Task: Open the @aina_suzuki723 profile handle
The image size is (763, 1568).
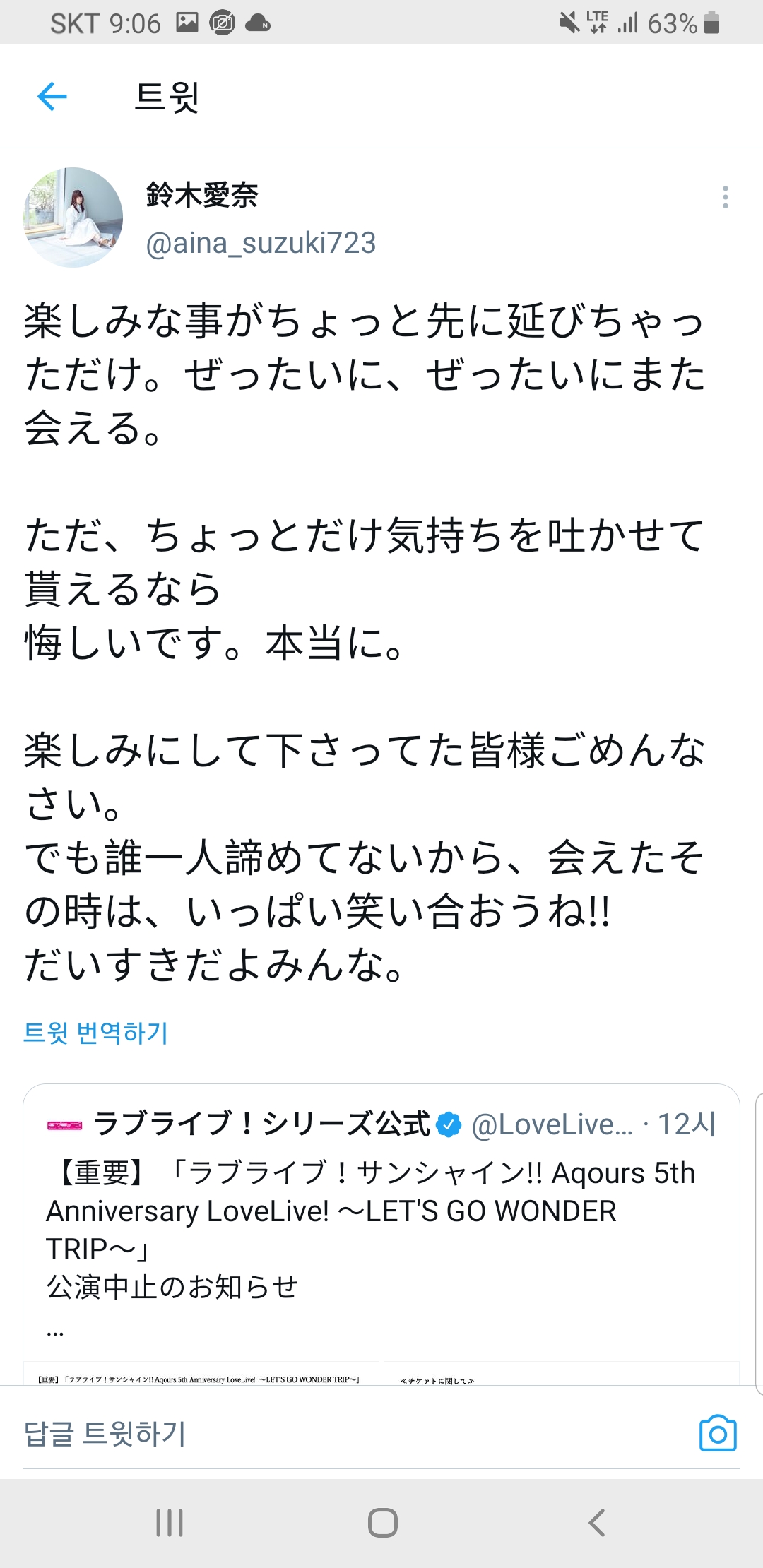Action: click(x=261, y=243)
